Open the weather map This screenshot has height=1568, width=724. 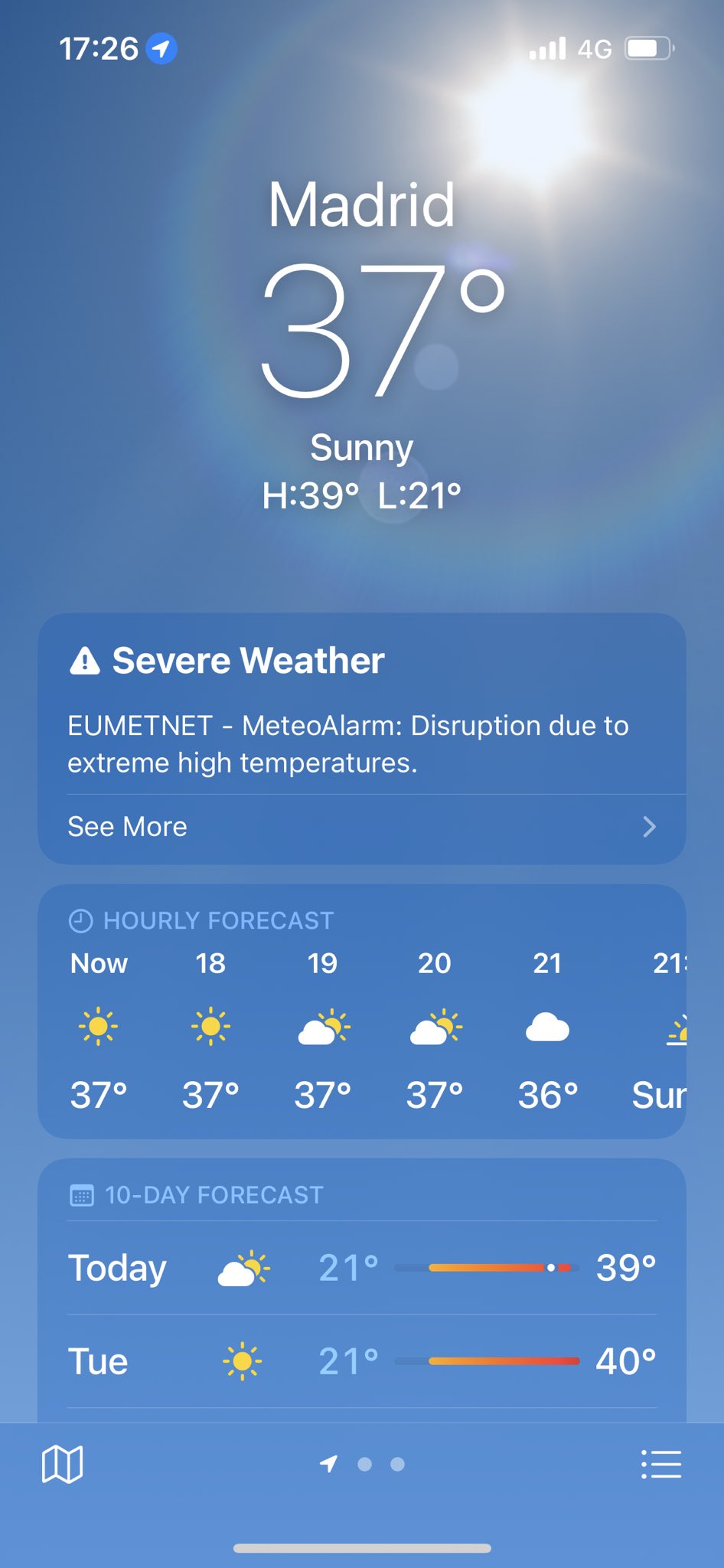[62, 1464]
